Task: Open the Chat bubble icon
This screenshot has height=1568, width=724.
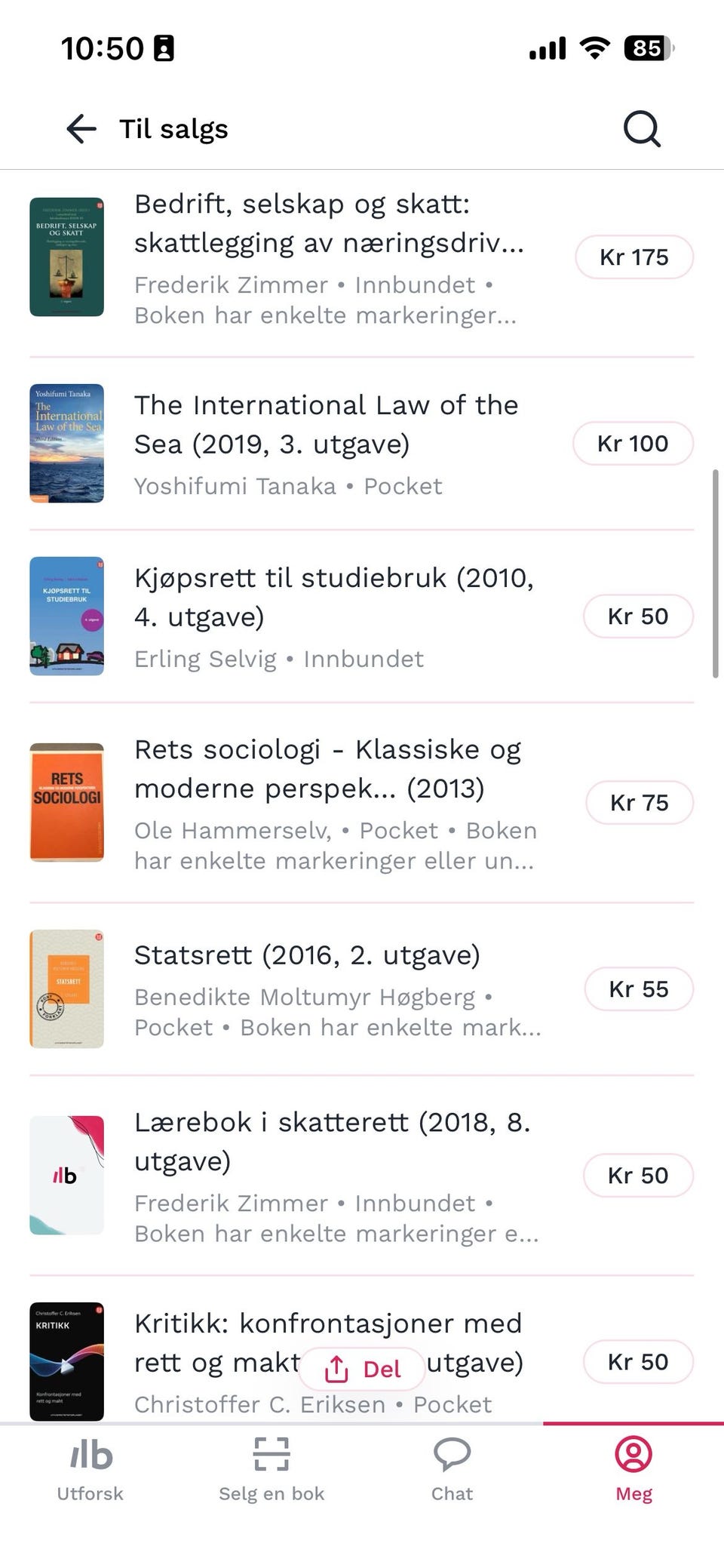Action: [452, 1455]
